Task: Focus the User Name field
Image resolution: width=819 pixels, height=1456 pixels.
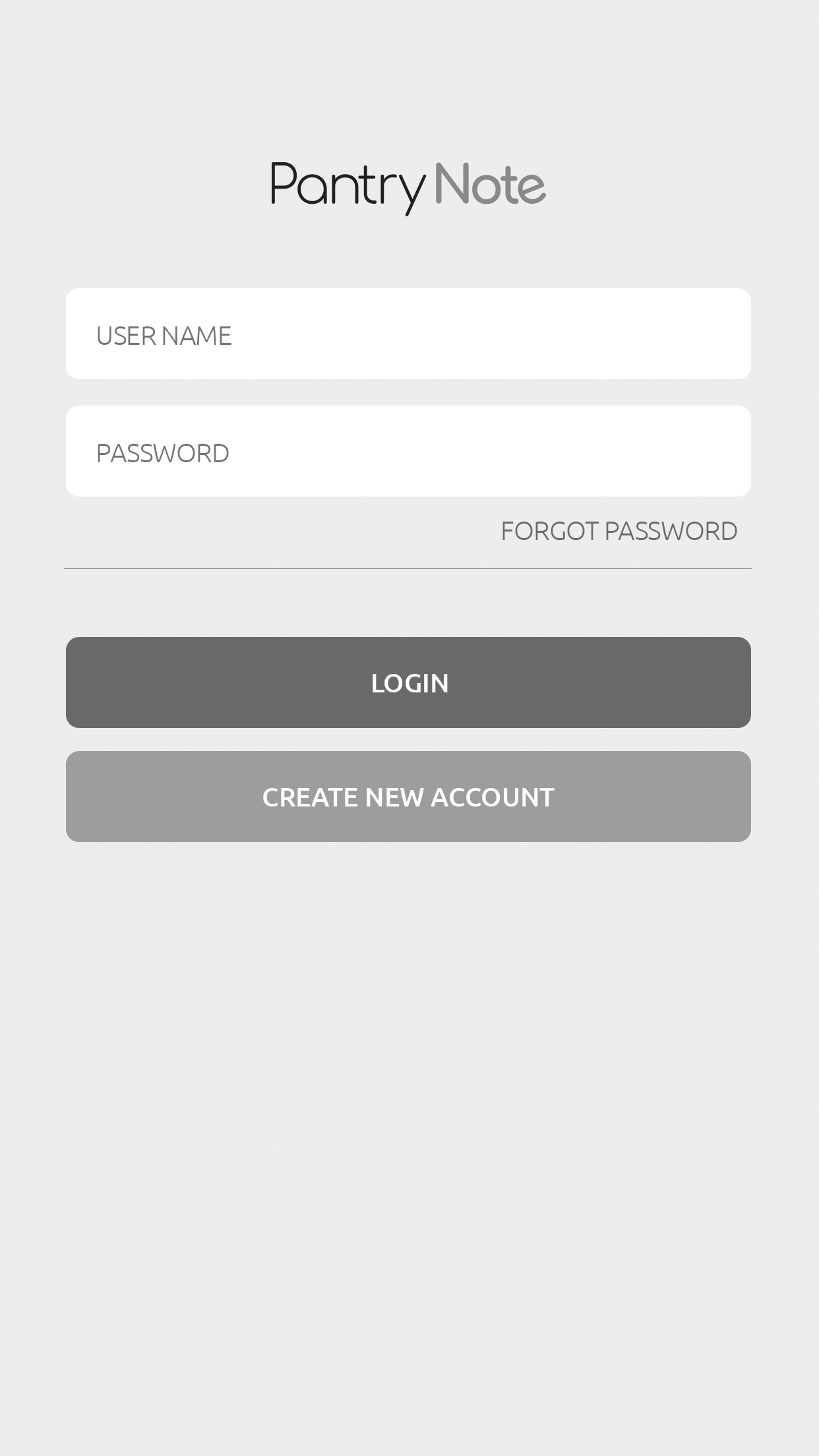Action: click(408, 334)
